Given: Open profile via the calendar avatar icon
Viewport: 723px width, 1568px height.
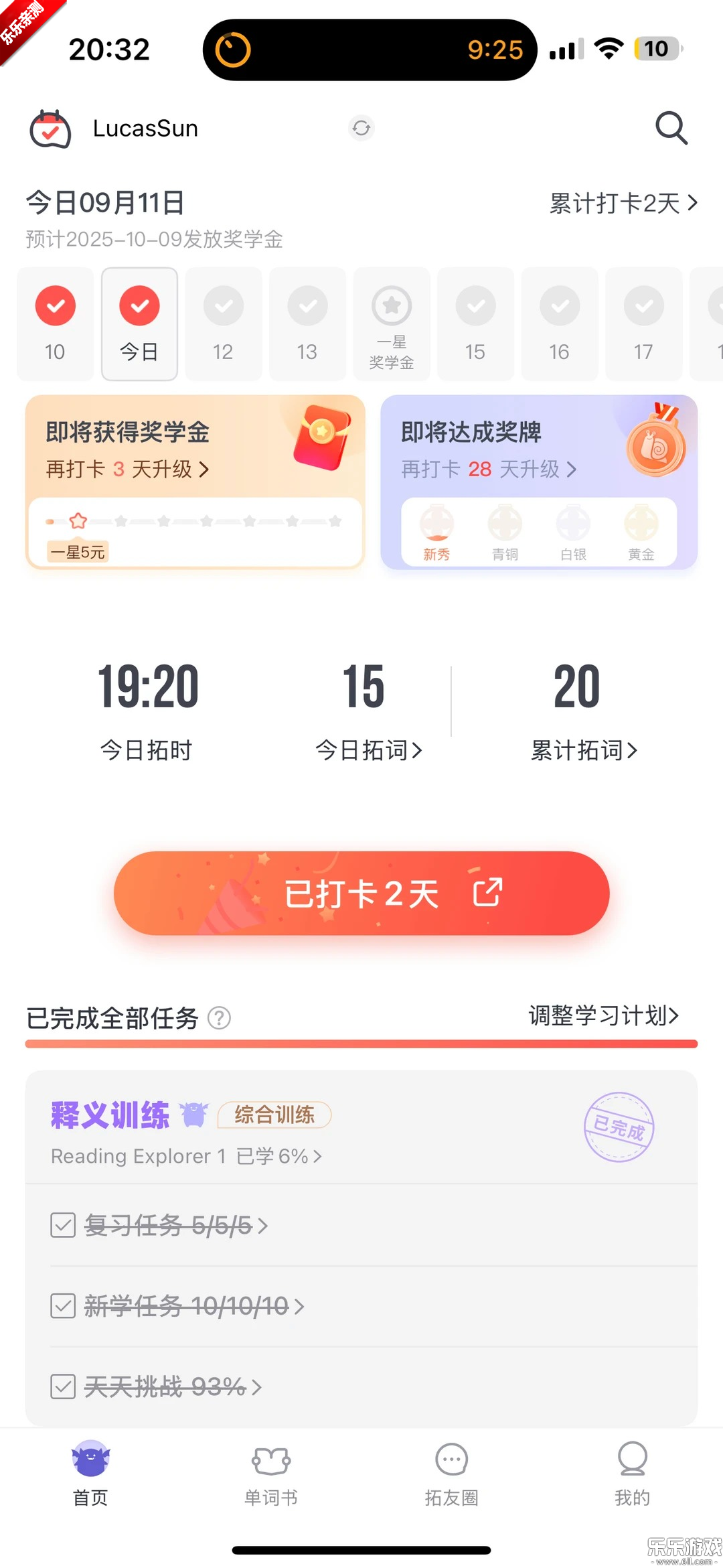Looking at the screenshot, I should pyautogui.click(x=50, y=129).
